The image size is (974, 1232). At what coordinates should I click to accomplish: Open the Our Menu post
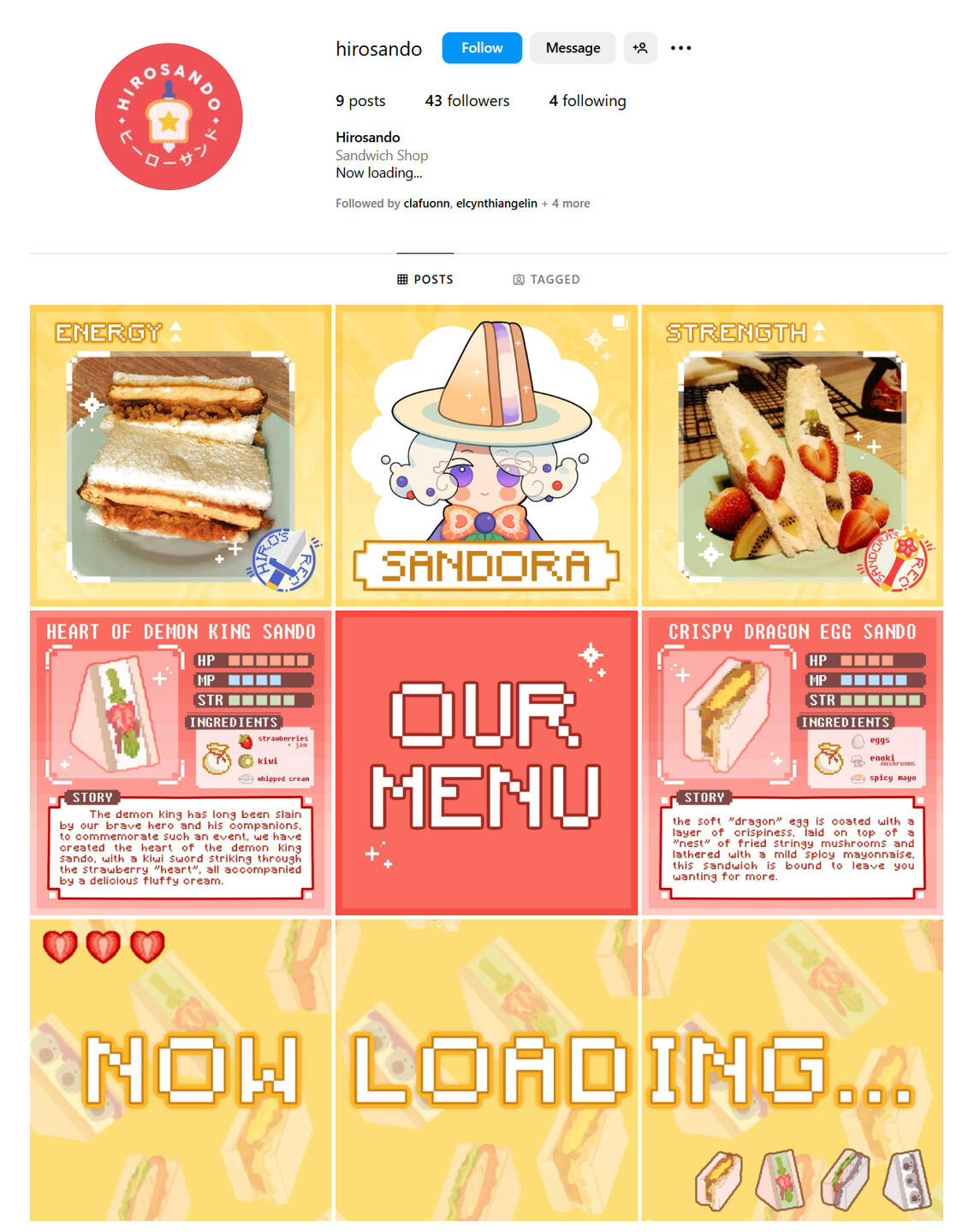pyautogui.click(x=486, y=761)
